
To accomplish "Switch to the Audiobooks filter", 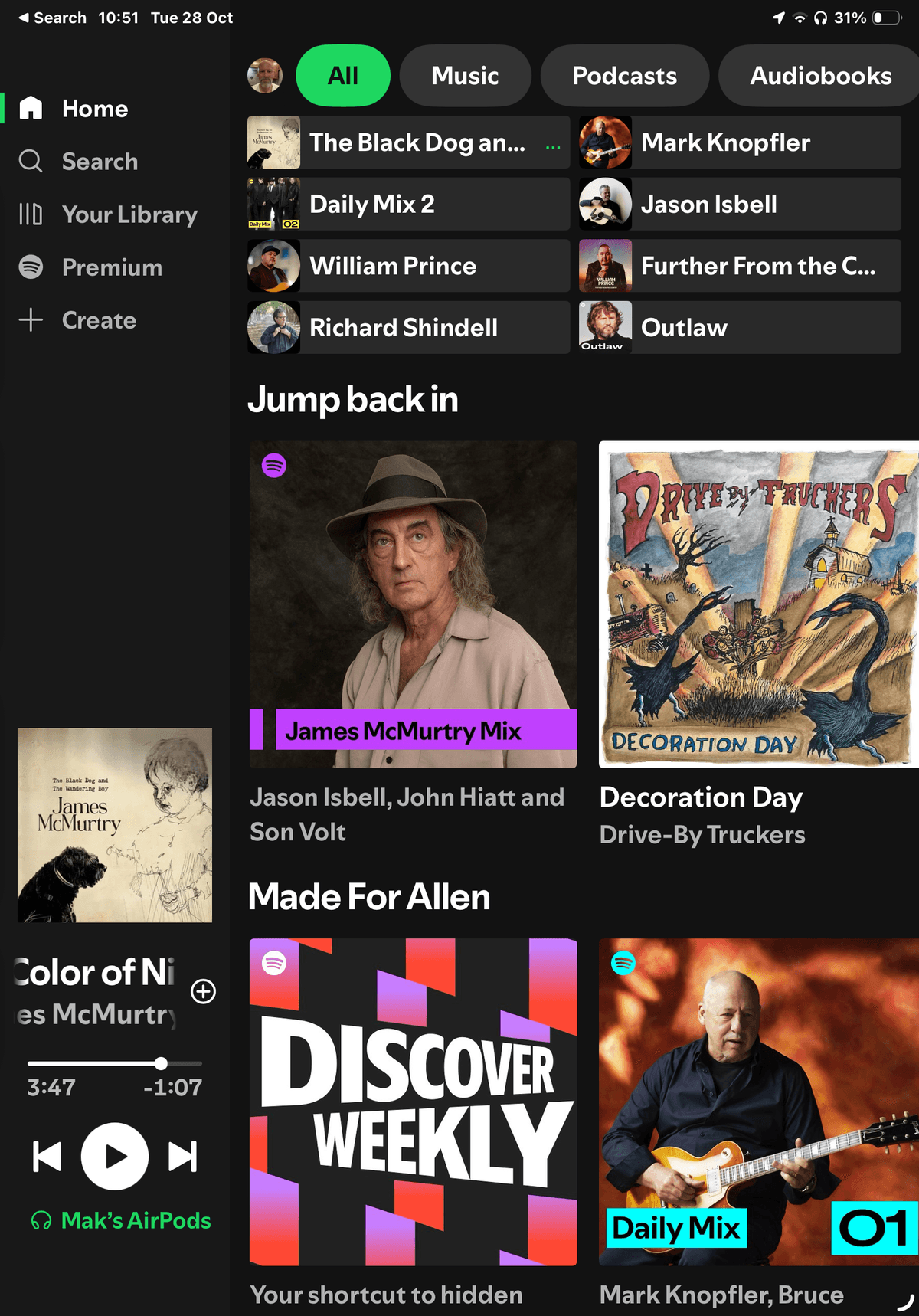I will [819, 75].
